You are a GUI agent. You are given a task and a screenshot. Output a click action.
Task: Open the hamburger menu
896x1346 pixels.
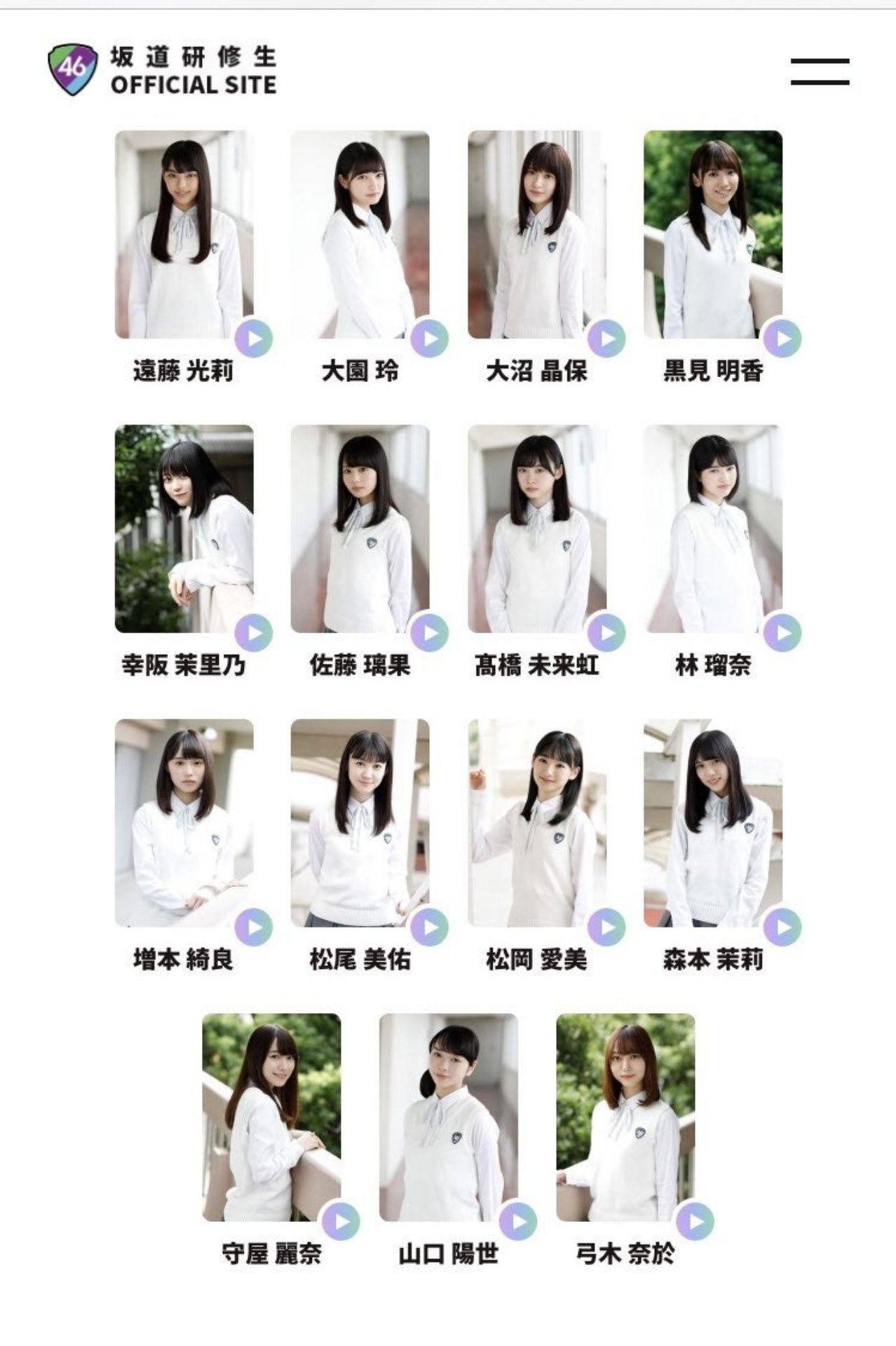click(820, 72)
